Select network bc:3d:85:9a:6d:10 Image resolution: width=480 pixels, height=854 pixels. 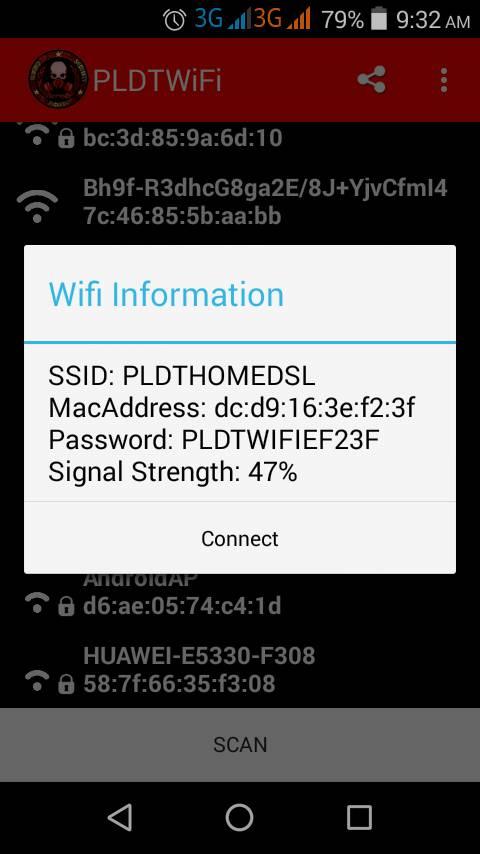(x=240, y=137)
